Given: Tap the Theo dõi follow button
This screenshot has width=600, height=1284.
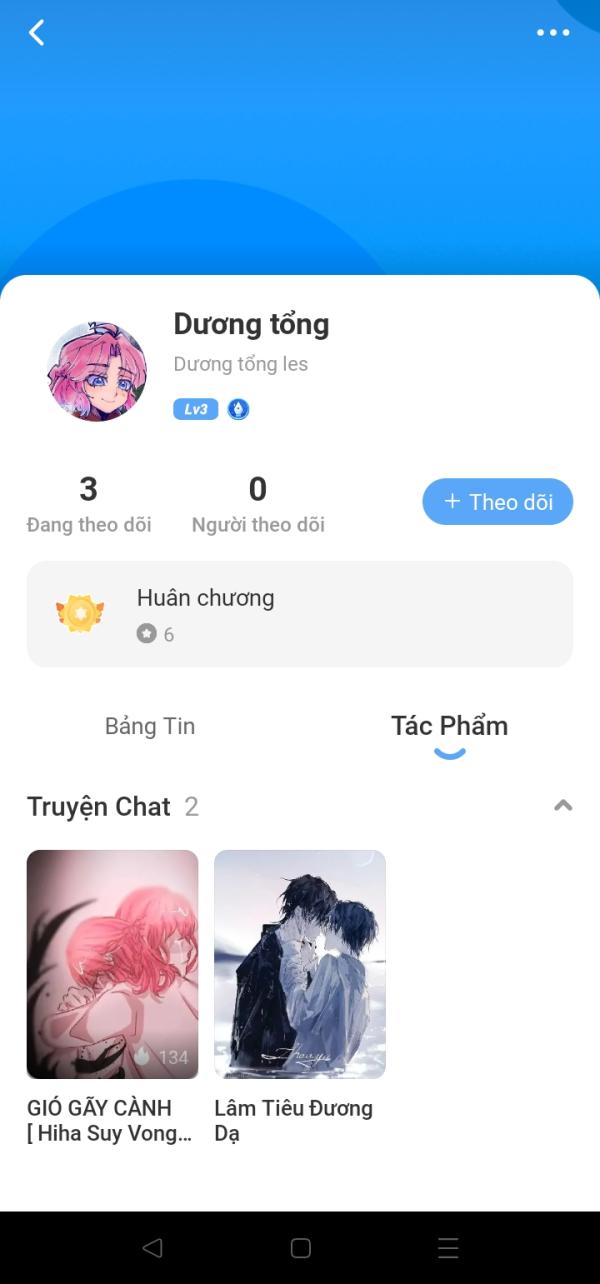Looking at the screenshot, I should tap(497, 502).
